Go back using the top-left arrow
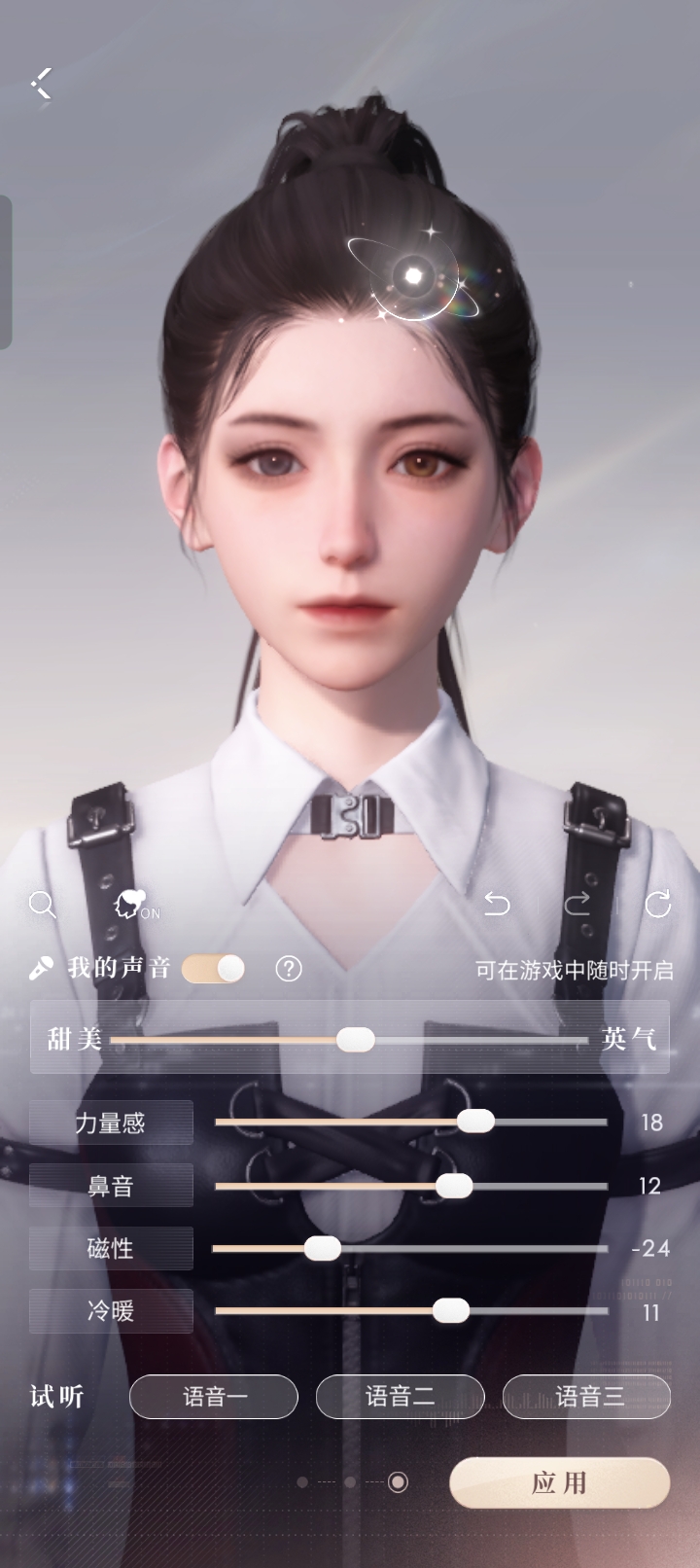700x1568 pixels. (41, 84)
